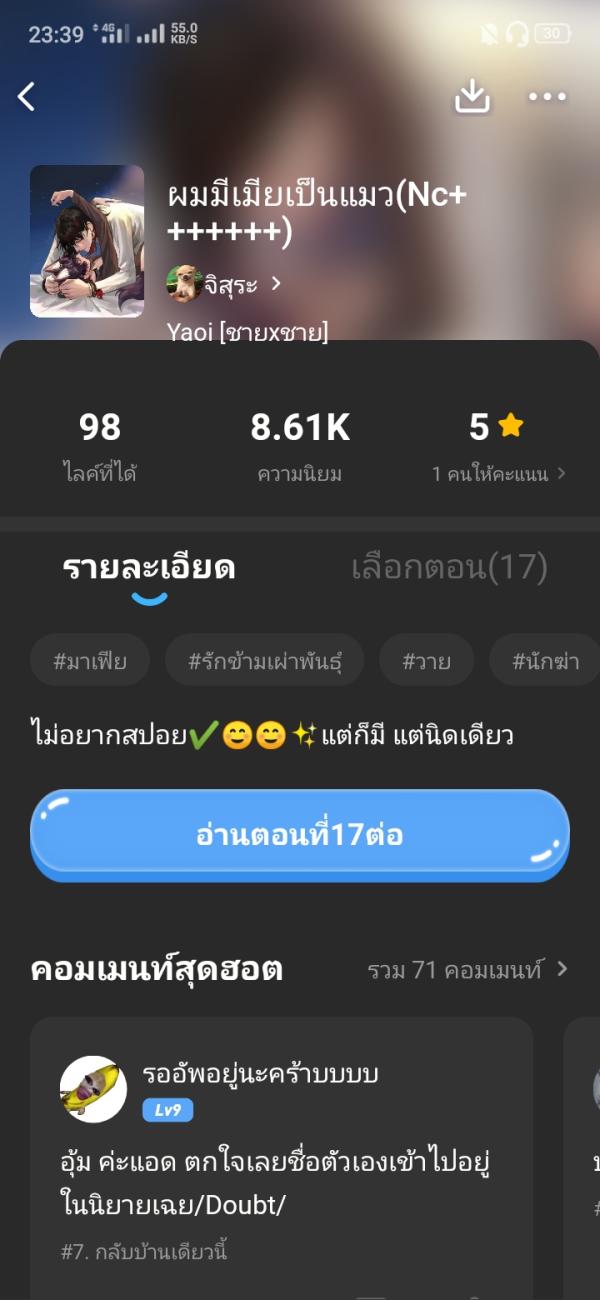This screenshot has height=1300, width=600.
Task: Download this novel for offline reading
Action: pos(472,96)
